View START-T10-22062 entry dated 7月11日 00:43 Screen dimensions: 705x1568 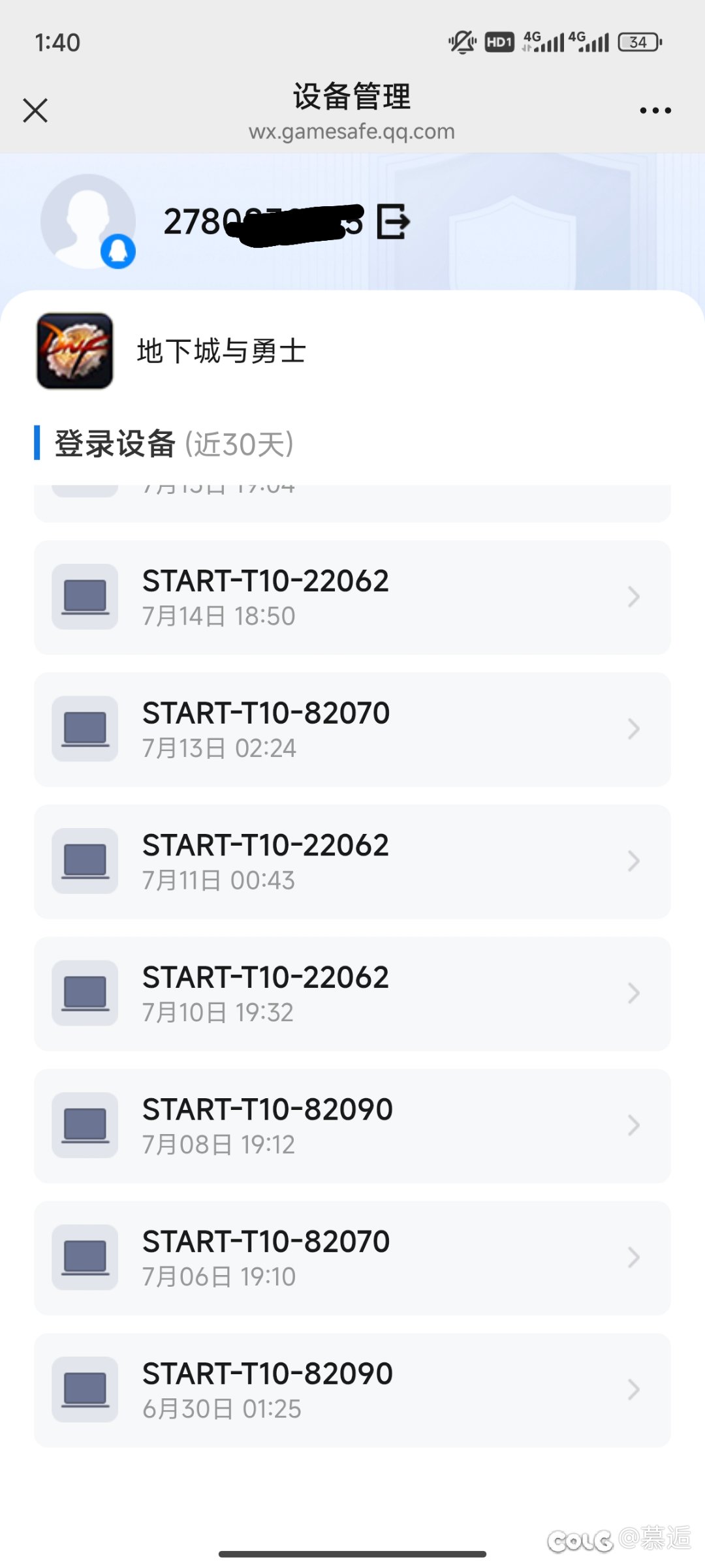tap(352, 861)
